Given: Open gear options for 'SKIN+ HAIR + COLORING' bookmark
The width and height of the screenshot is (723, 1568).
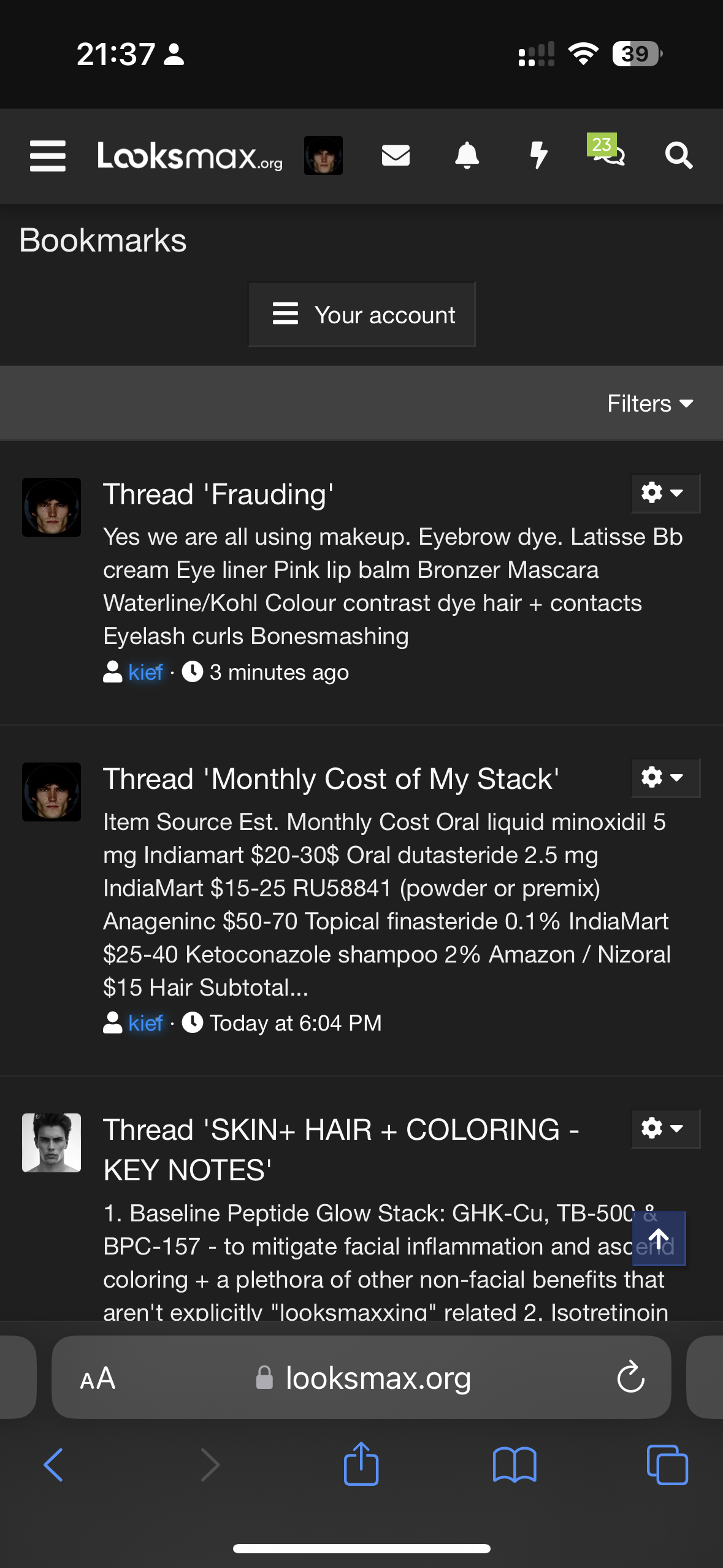Looking at the screenshot, I should point(665,1128).
